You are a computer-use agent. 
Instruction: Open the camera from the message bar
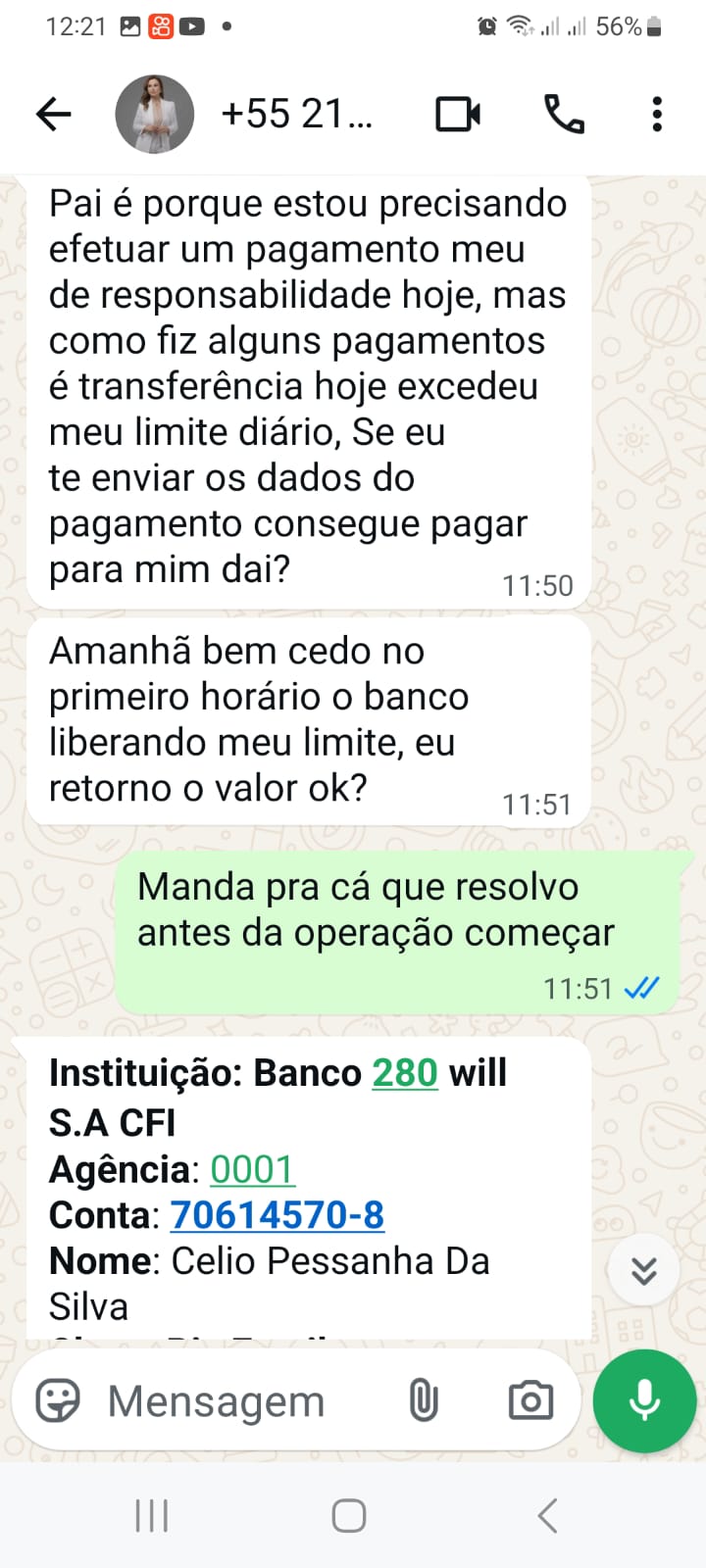[x=530, y=1400]
